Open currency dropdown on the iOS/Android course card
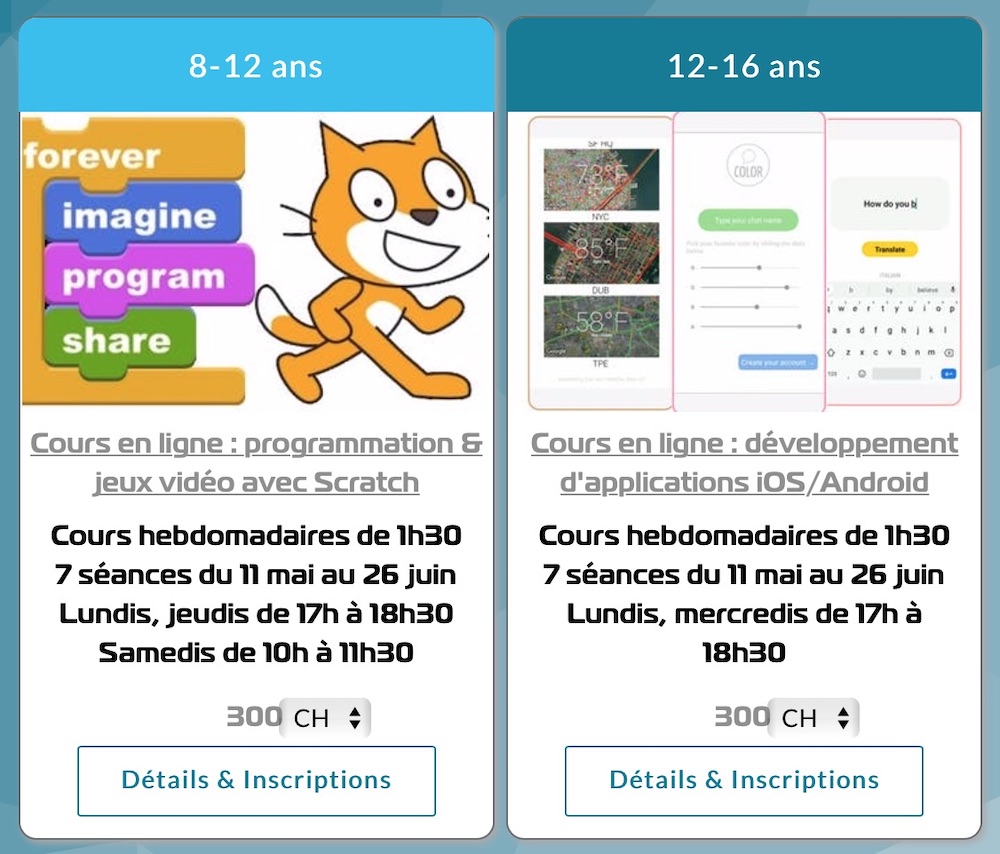Screen dimensions: 1000x854 click(813, 718)
